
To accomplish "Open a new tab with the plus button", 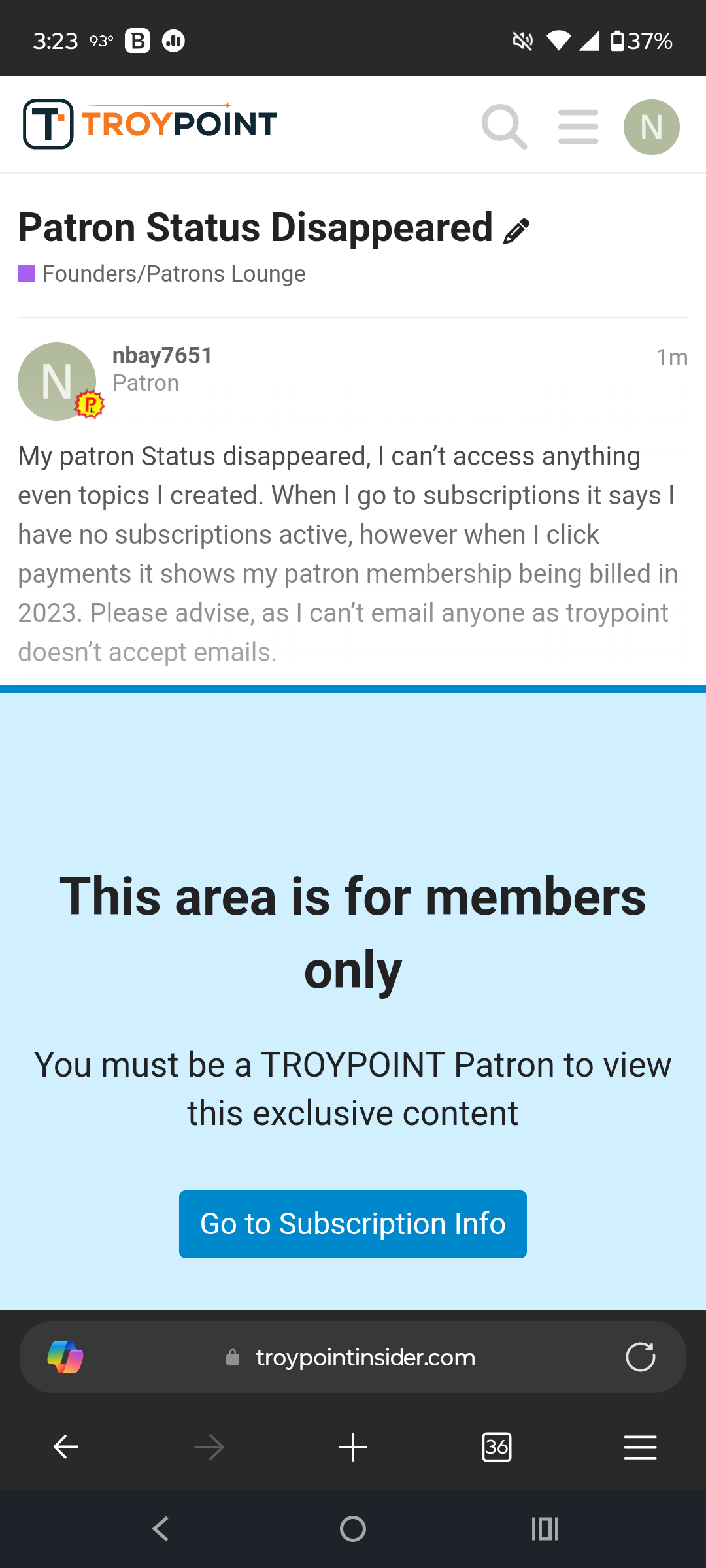I will click(353, 1447).
